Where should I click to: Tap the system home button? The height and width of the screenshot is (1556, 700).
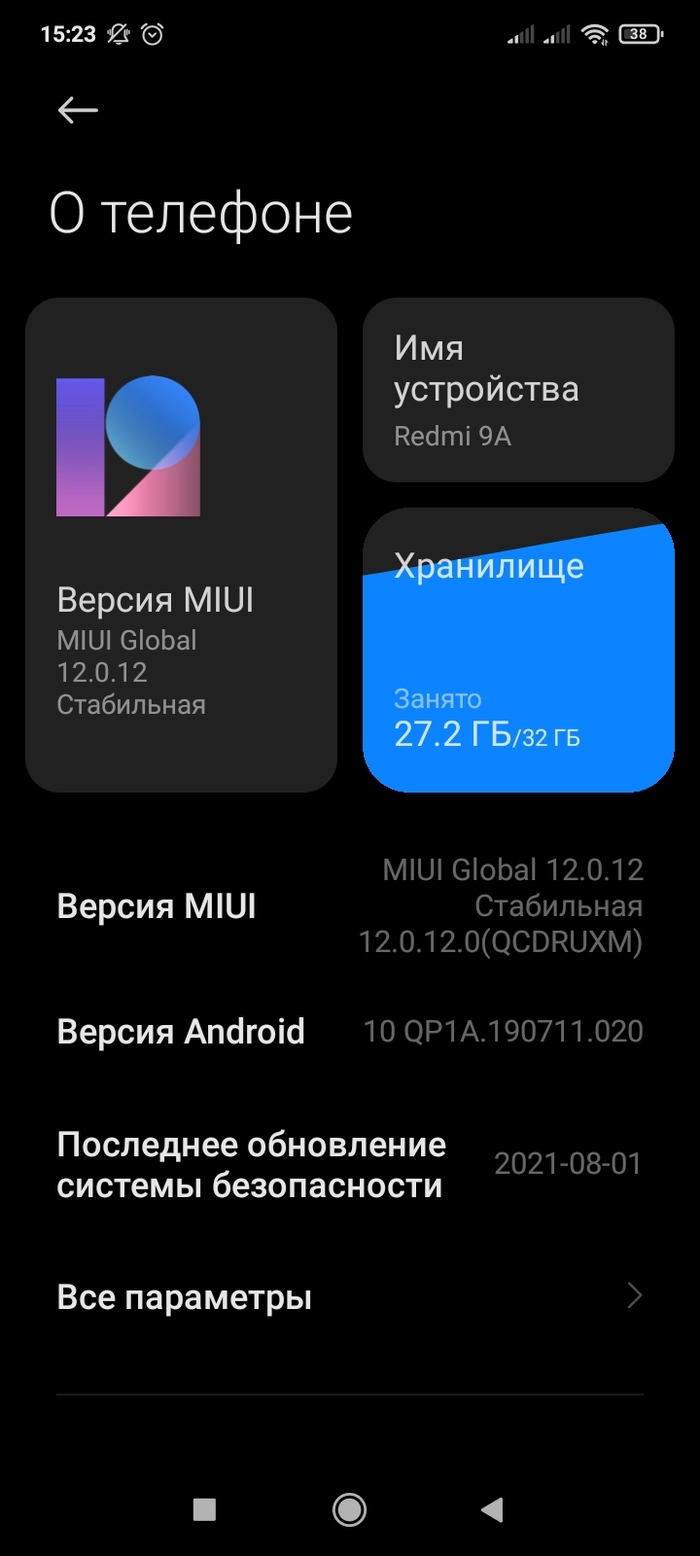[x=349, y=1509]
